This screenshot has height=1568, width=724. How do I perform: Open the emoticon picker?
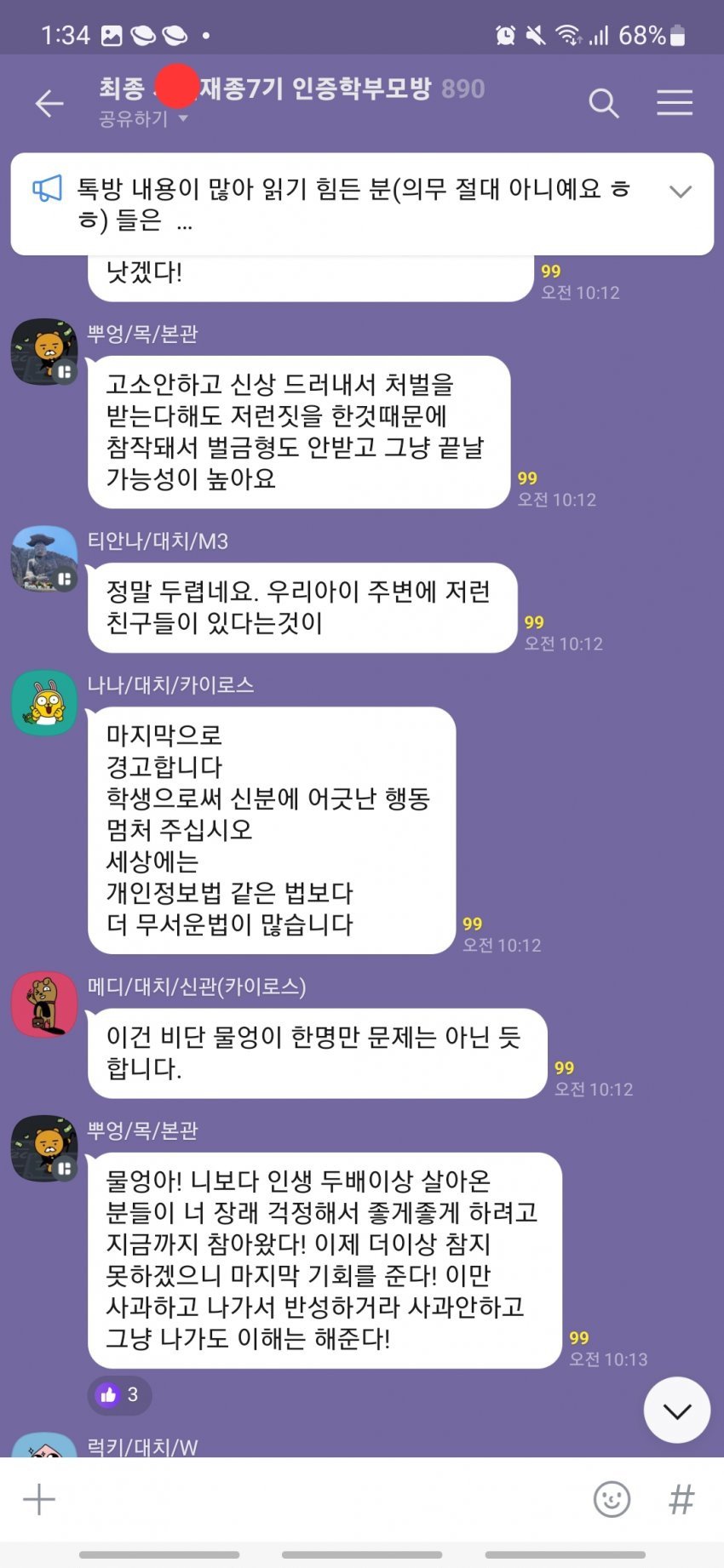[611, 1499]
